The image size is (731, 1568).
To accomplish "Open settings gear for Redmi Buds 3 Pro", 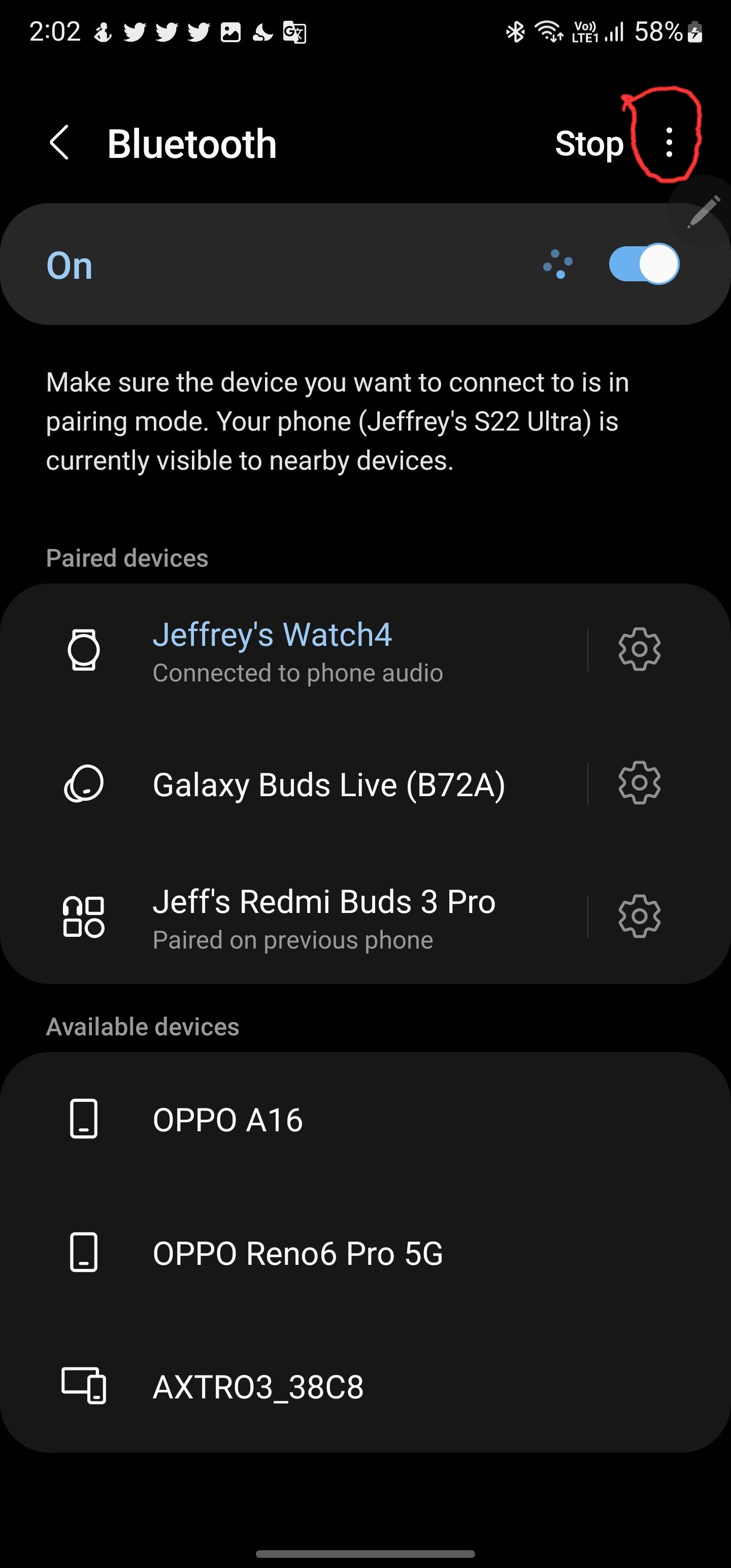I will [x=639, y=917].
